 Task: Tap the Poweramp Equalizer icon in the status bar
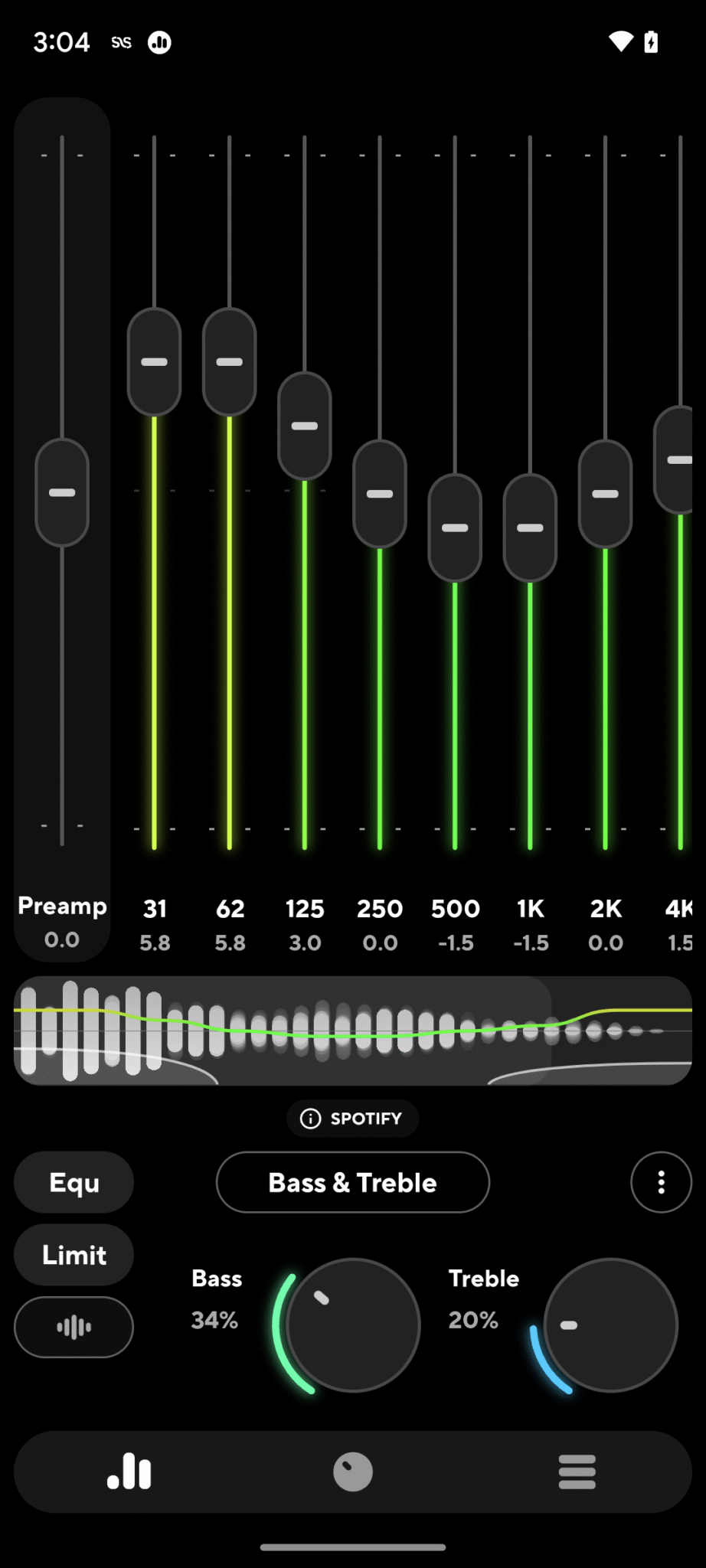point(159,42)
